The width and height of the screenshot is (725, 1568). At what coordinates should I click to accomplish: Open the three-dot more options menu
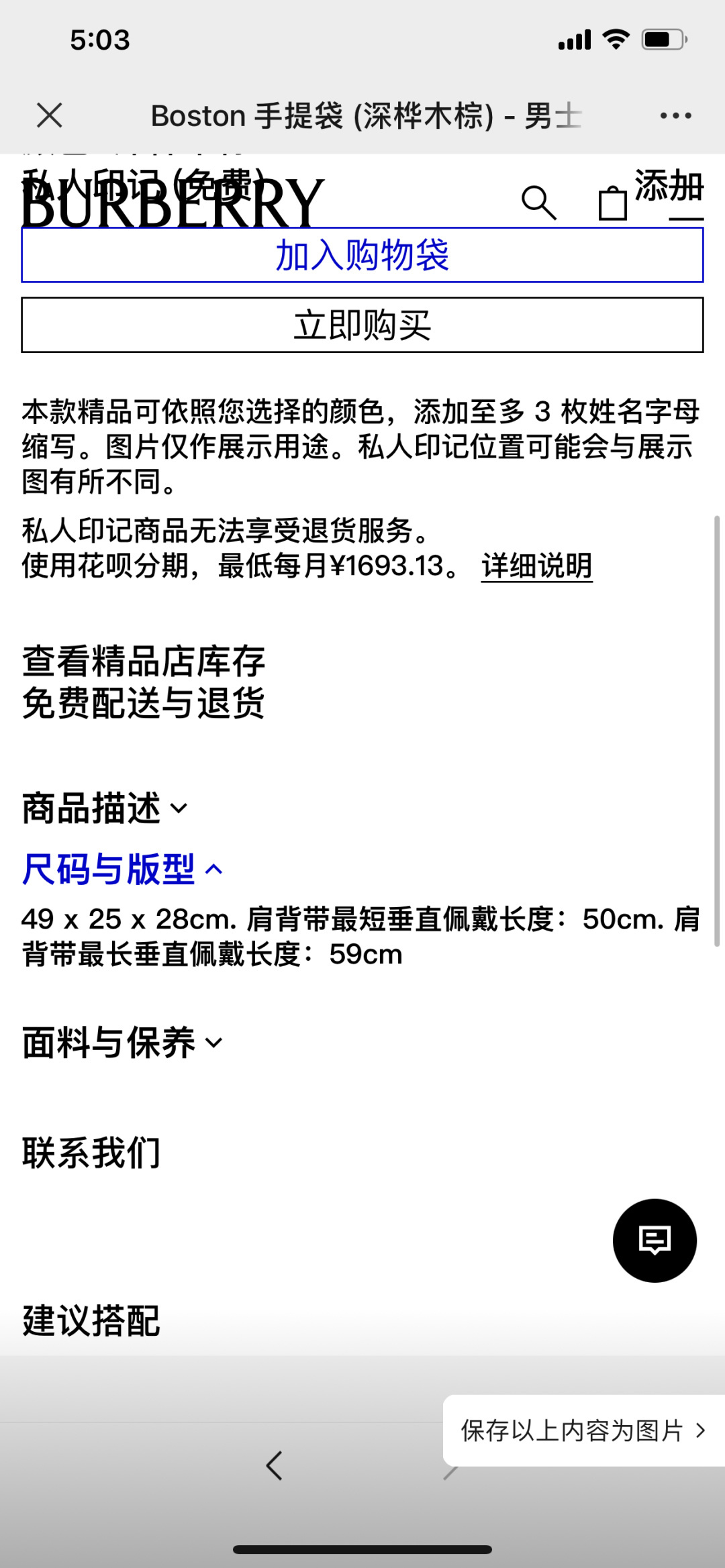[x=675, y=115]
